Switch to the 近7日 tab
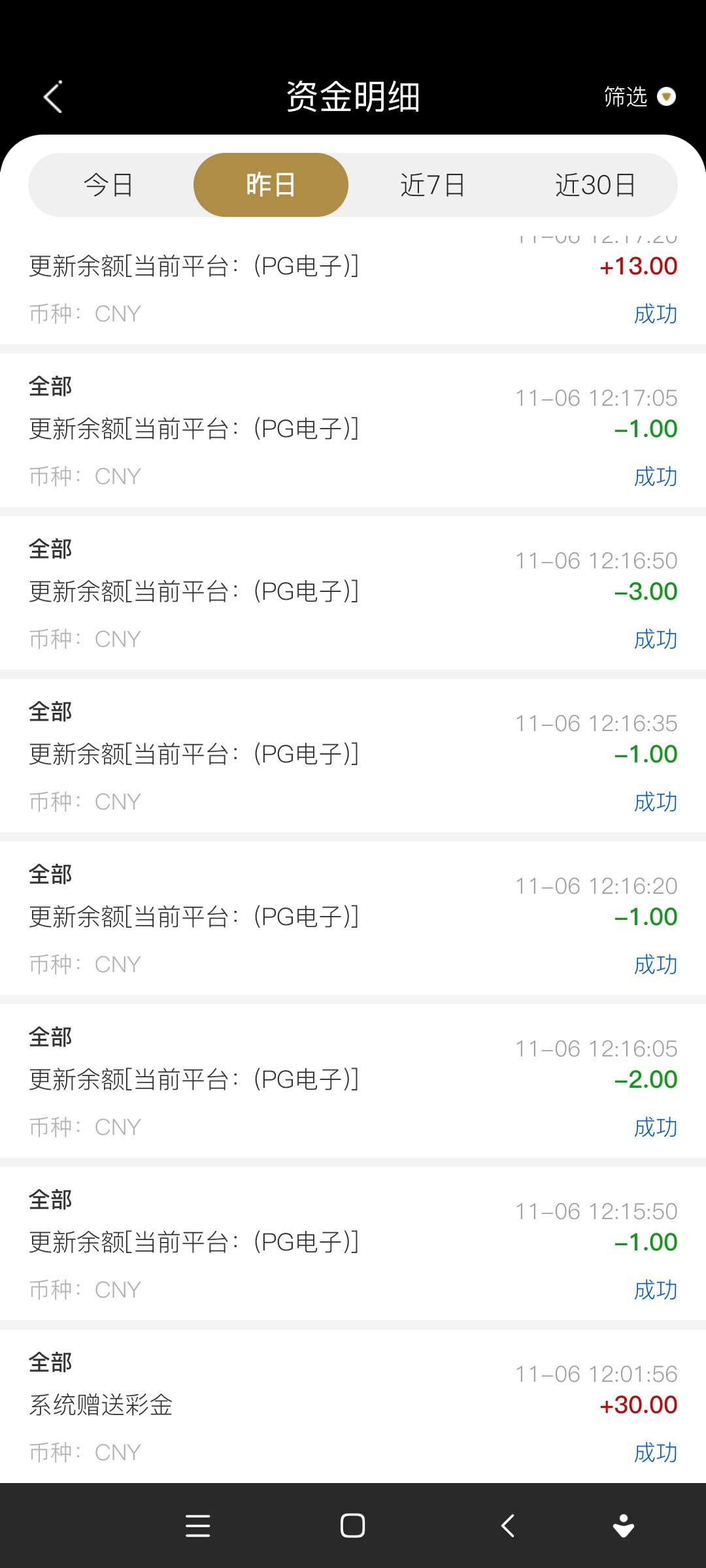706x1568 pixels. [433, 185]
